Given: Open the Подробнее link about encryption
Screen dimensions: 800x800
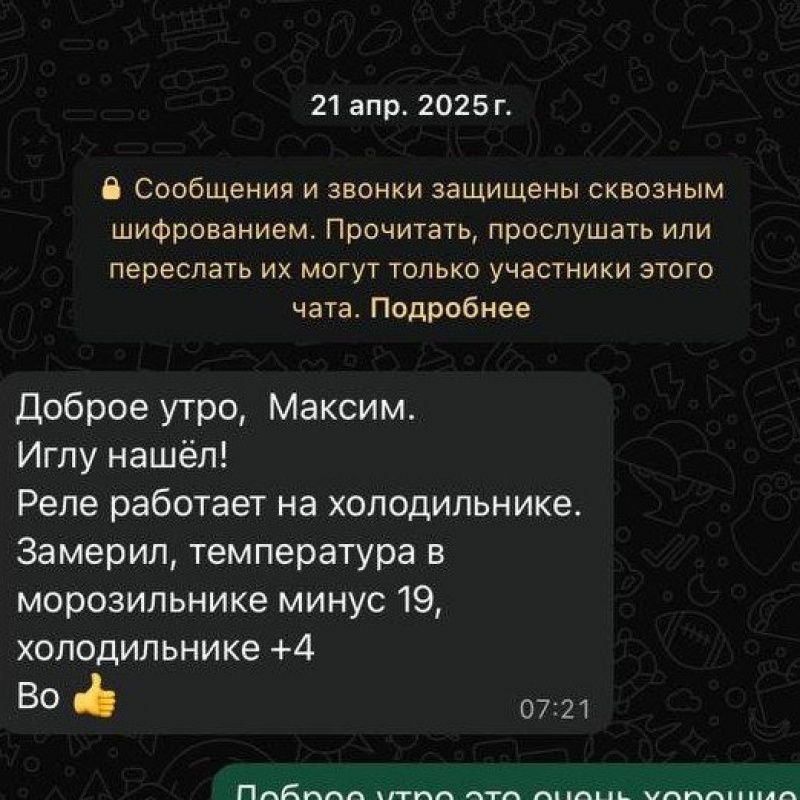Looking at the screenshot, I should click(450, 309).
